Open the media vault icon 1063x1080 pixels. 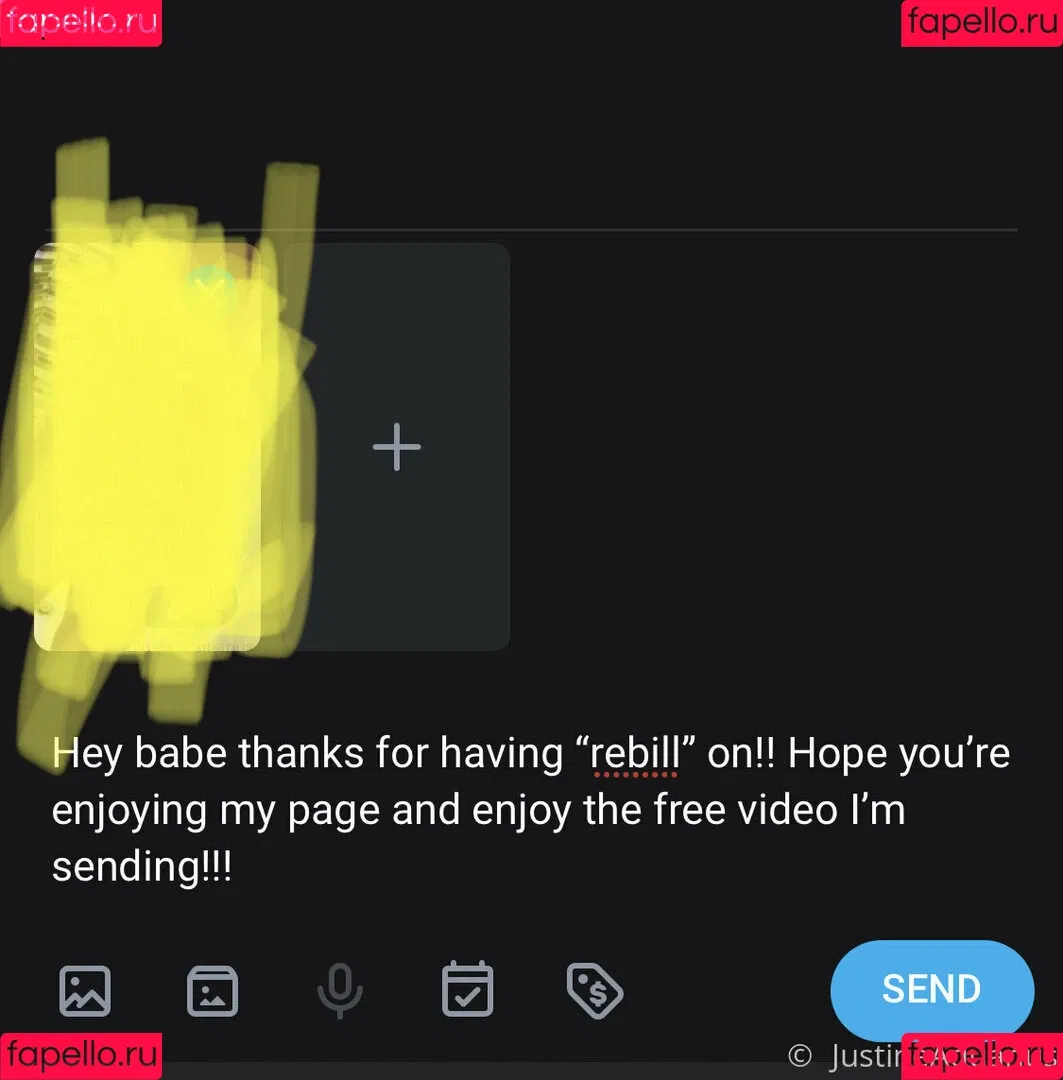[x=212, y=990]
